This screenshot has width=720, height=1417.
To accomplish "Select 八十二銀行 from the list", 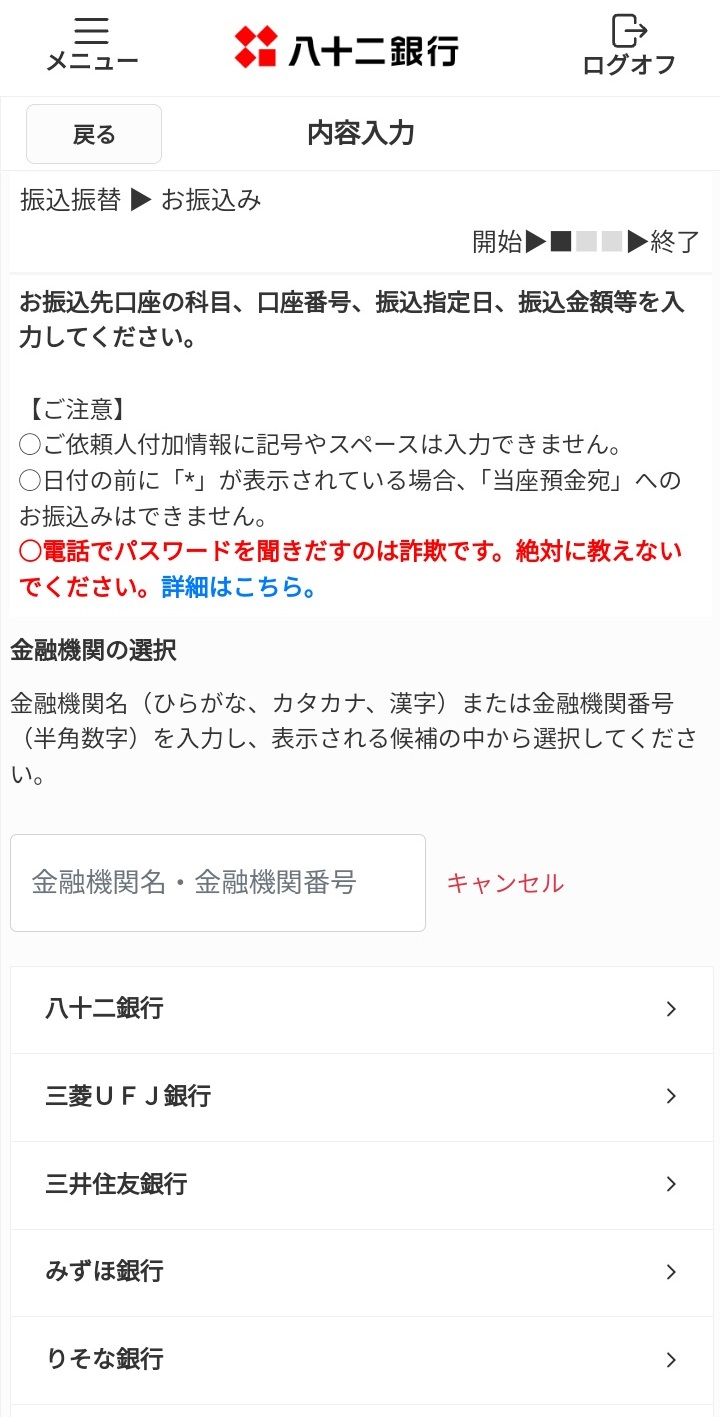I will click(x=361, y=1009).
